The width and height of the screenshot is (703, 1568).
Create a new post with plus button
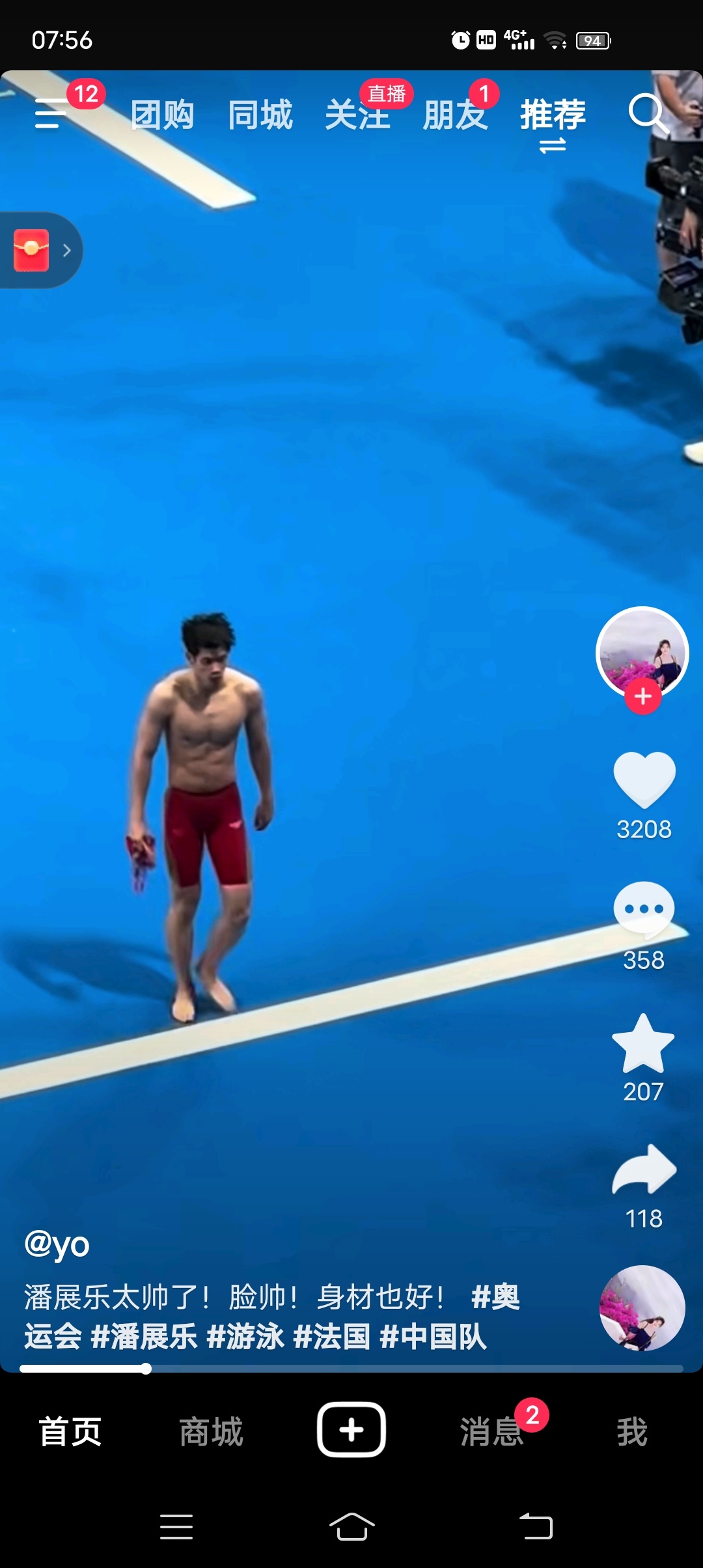[x=351, y=1429]
